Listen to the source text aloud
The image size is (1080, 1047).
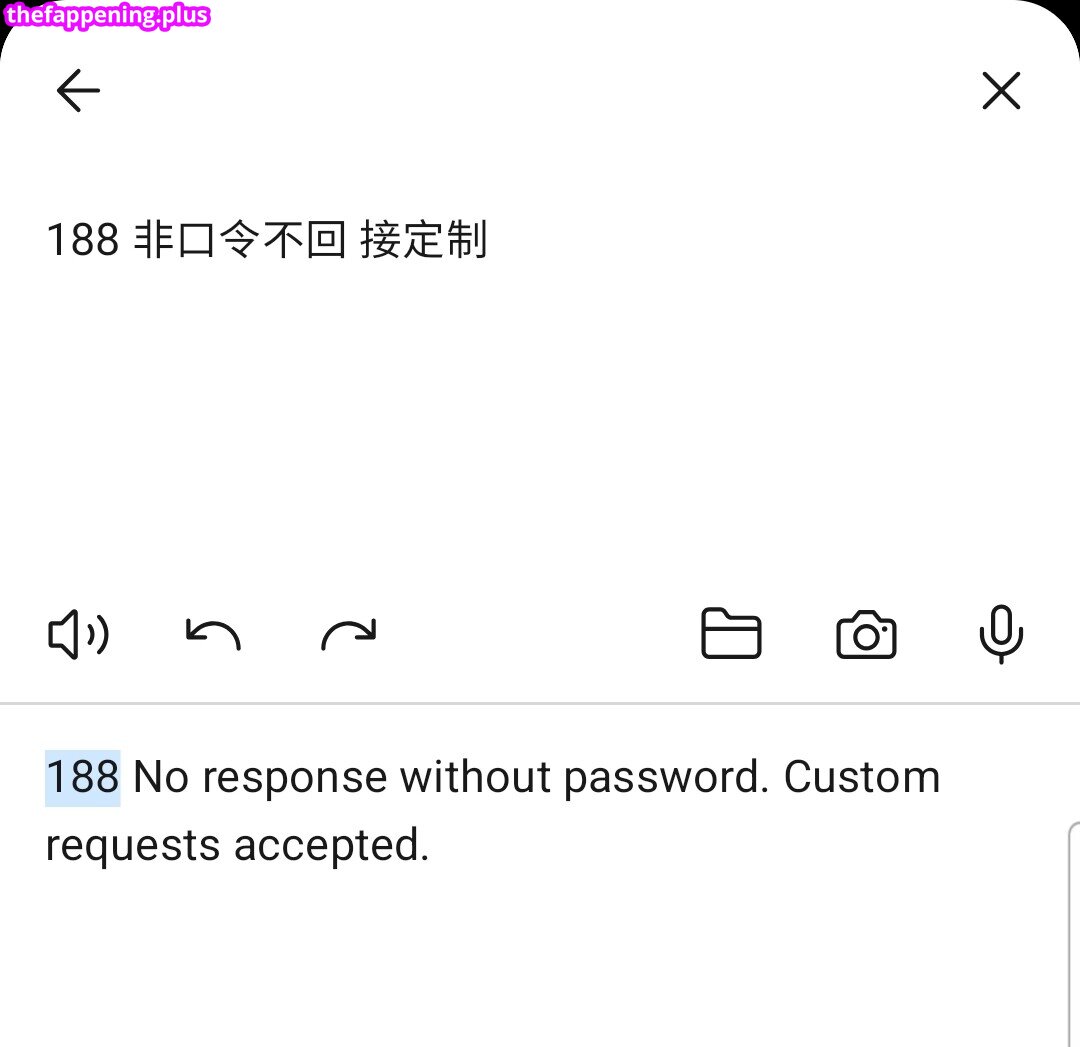tap(78, 634)
